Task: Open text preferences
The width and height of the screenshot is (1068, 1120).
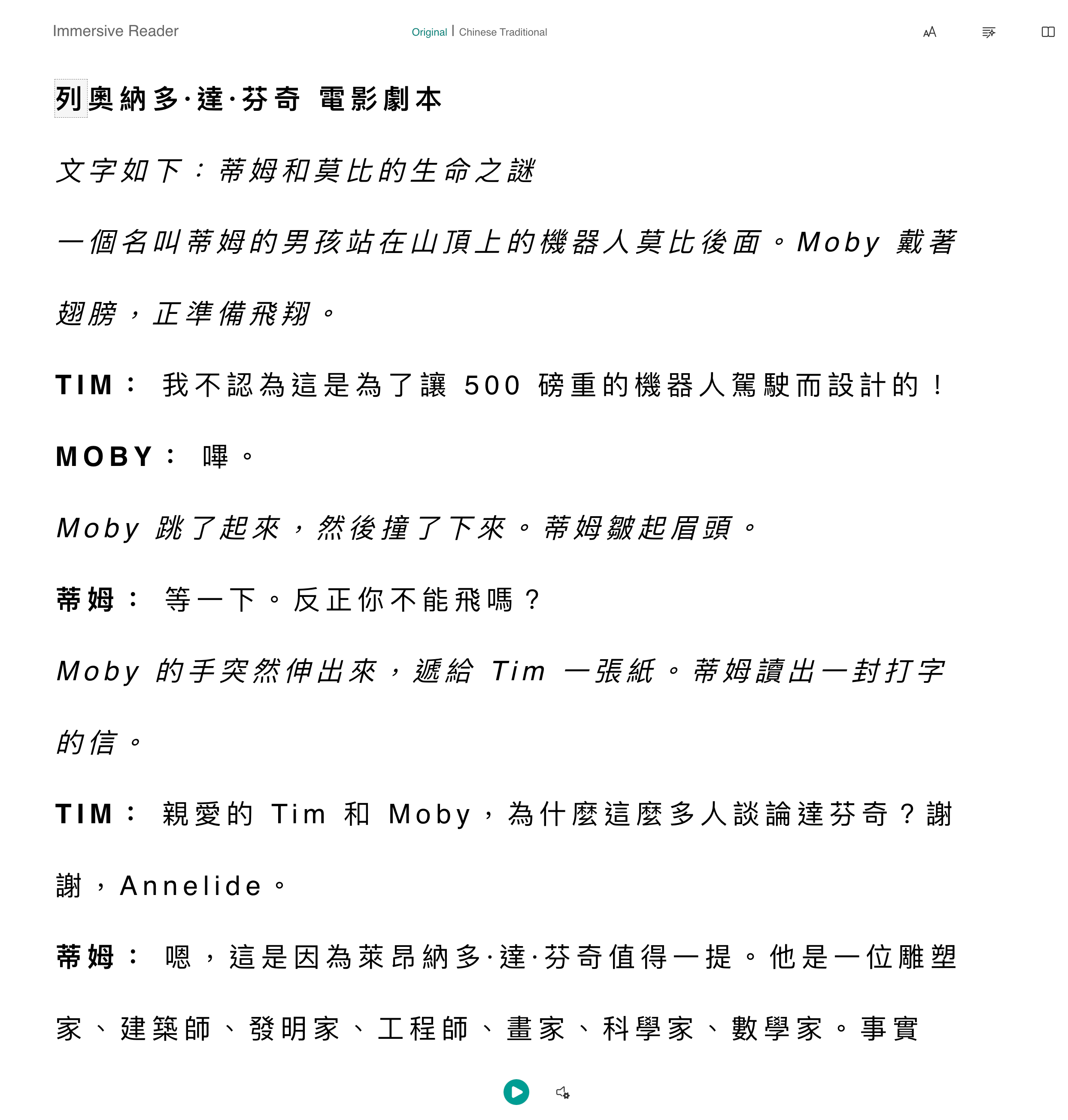Action: [929, 33]
